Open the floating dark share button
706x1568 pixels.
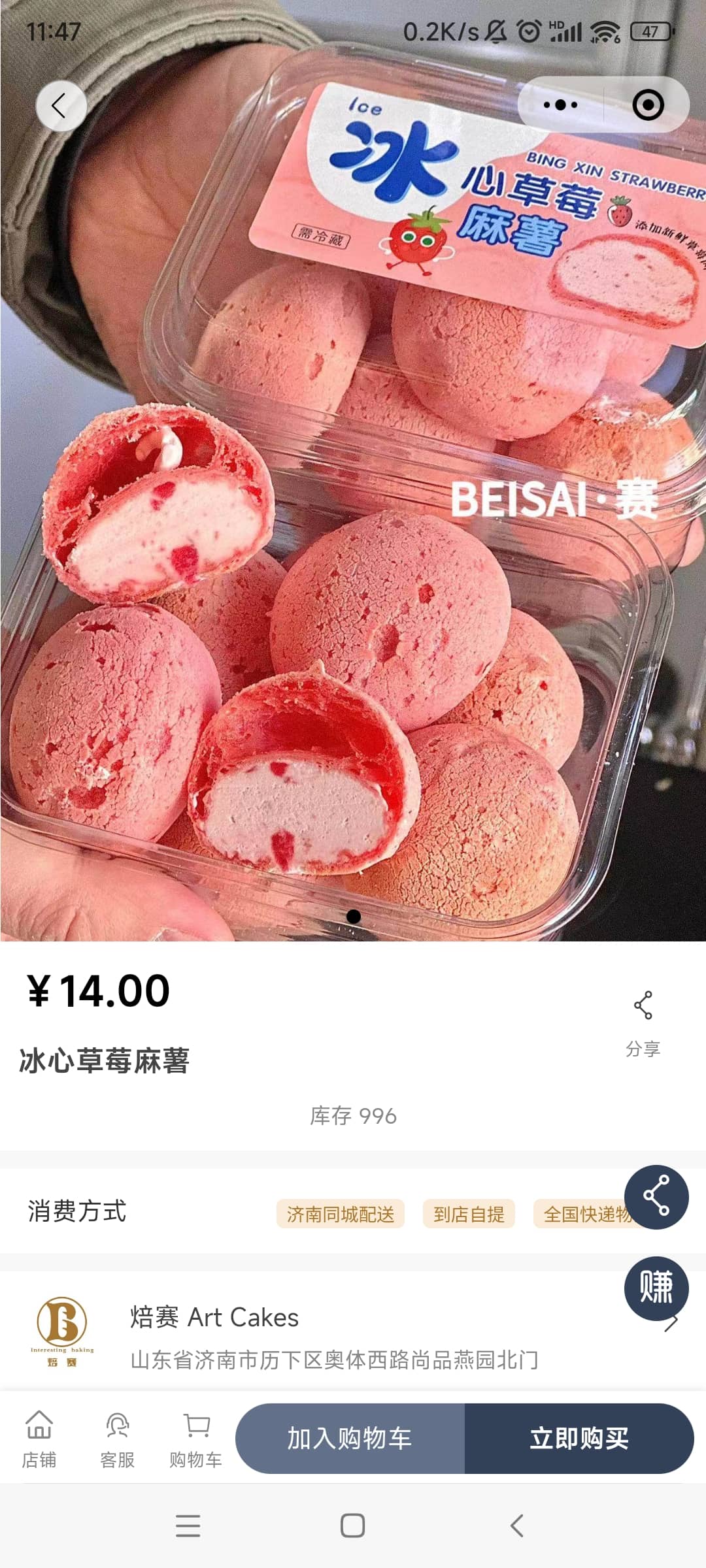click(656, 1196)
